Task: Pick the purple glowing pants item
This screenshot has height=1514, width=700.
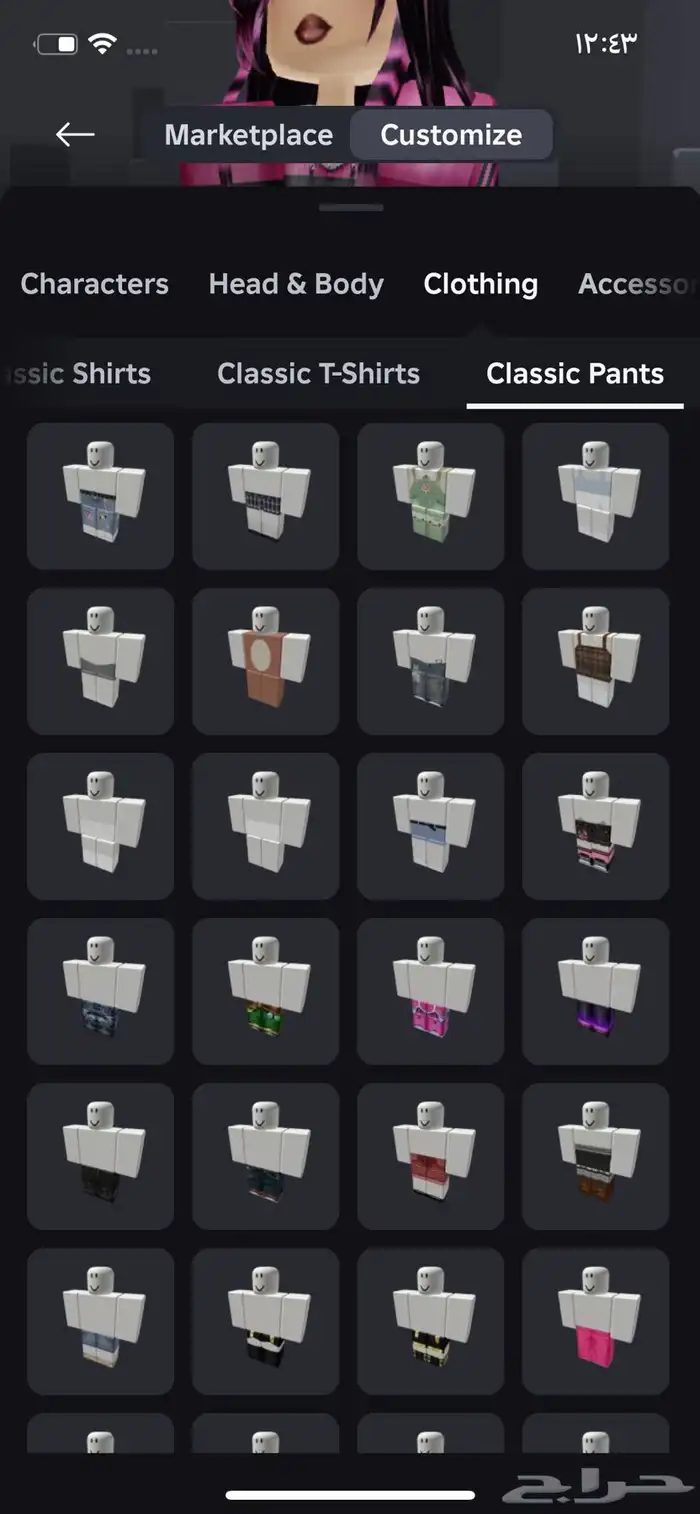Action: [595, 991]
